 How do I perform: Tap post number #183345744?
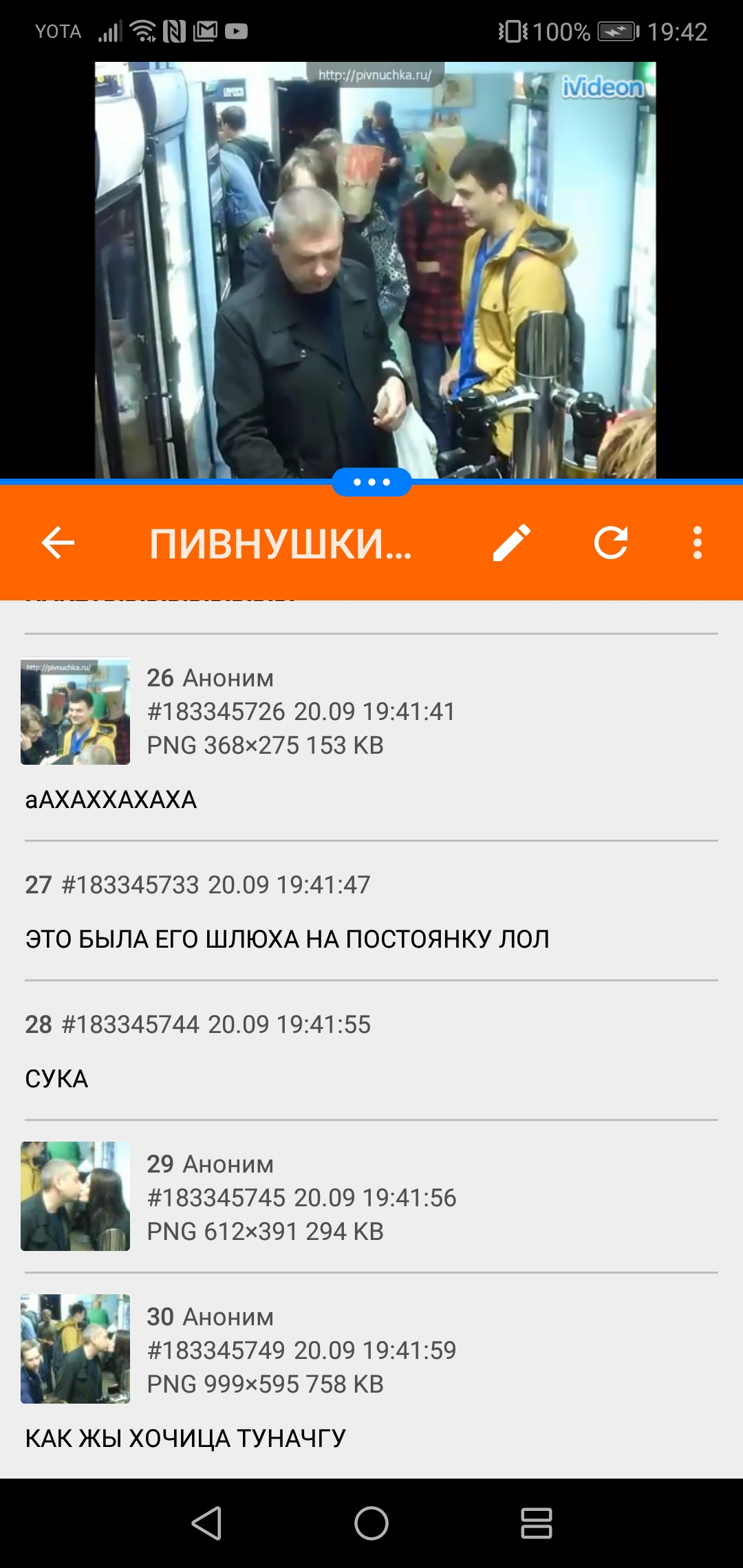coord(131,1024)
